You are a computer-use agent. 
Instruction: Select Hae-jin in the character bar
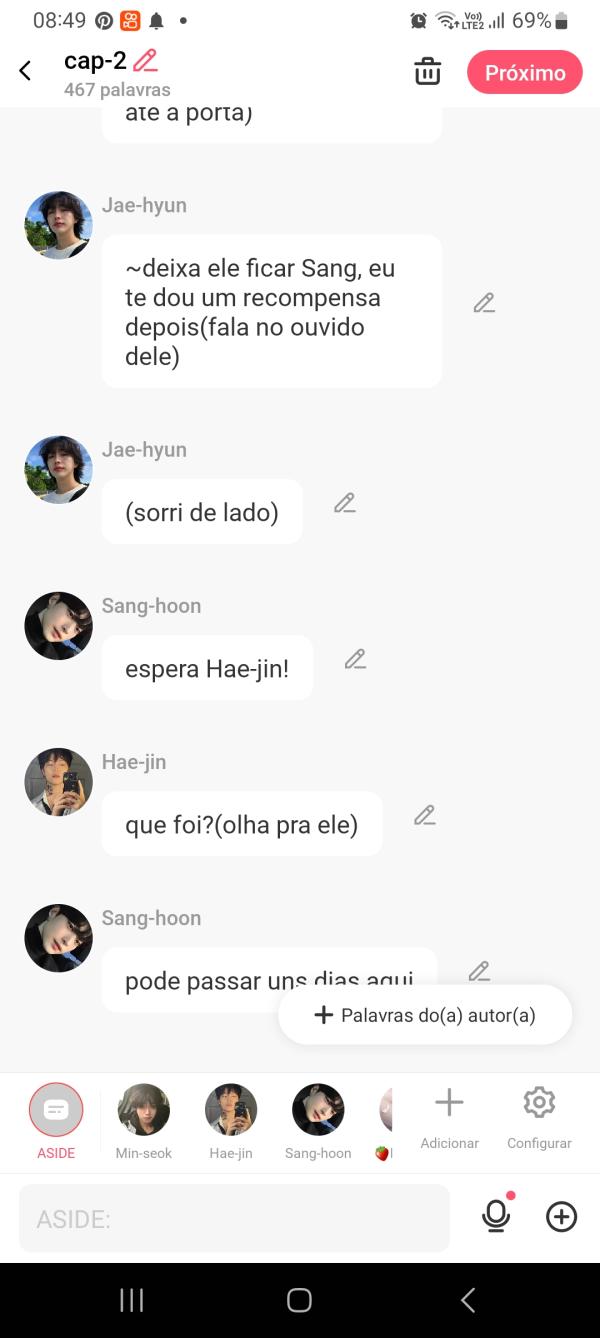point(231,1118)
